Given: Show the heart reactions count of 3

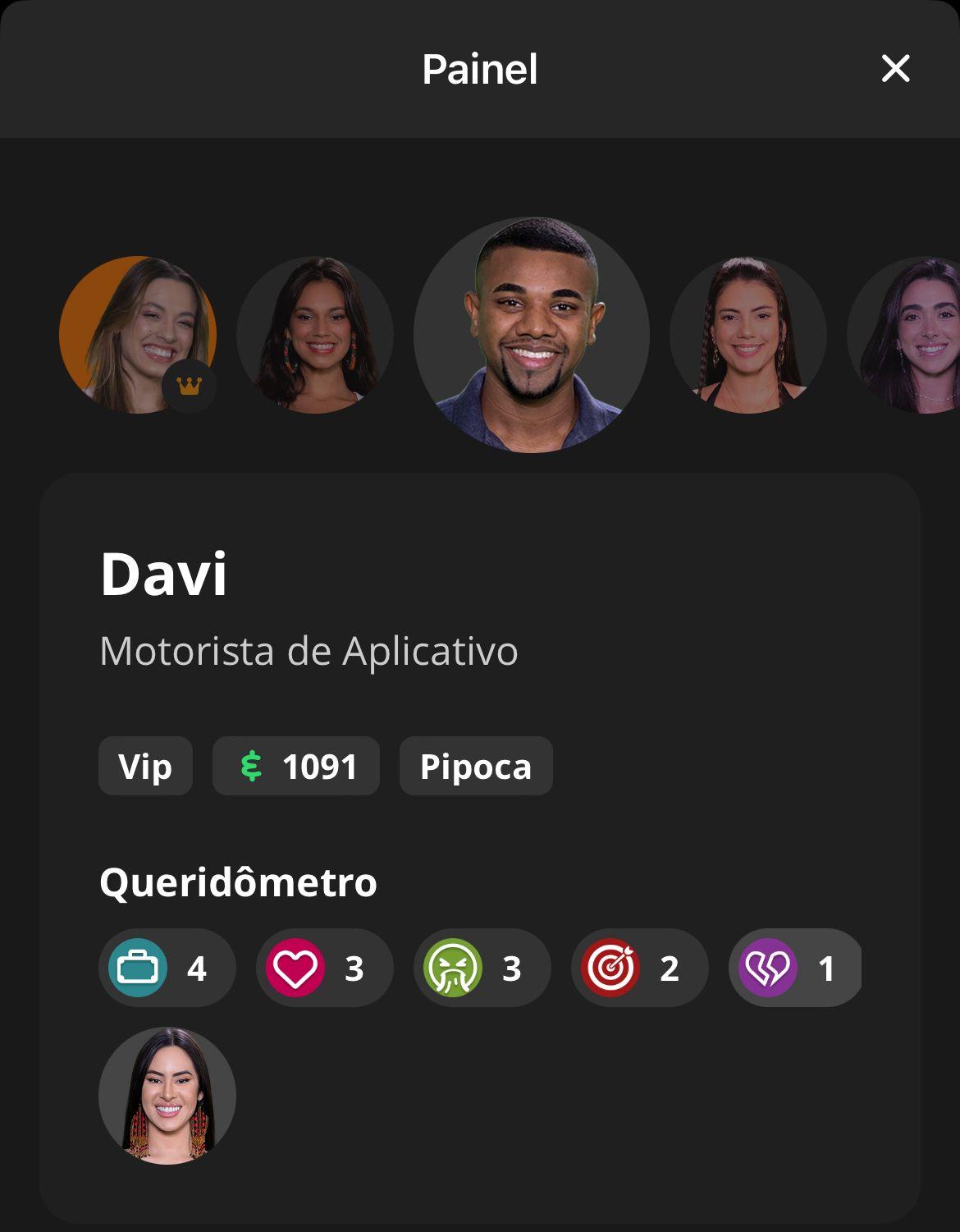Looking at the screenshot, I should (x=324, y=968).
